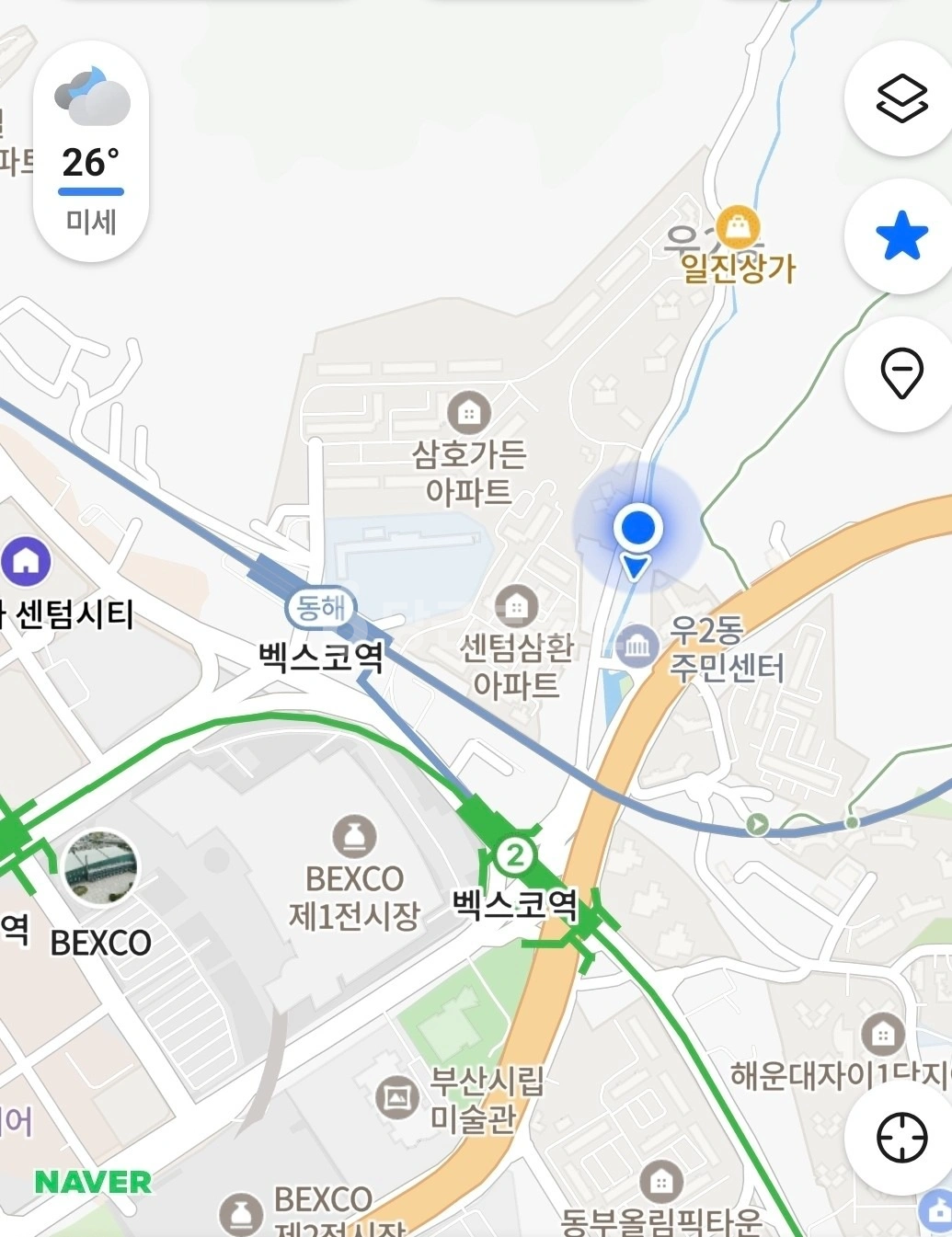Tap the location pin button

point(901,373)
